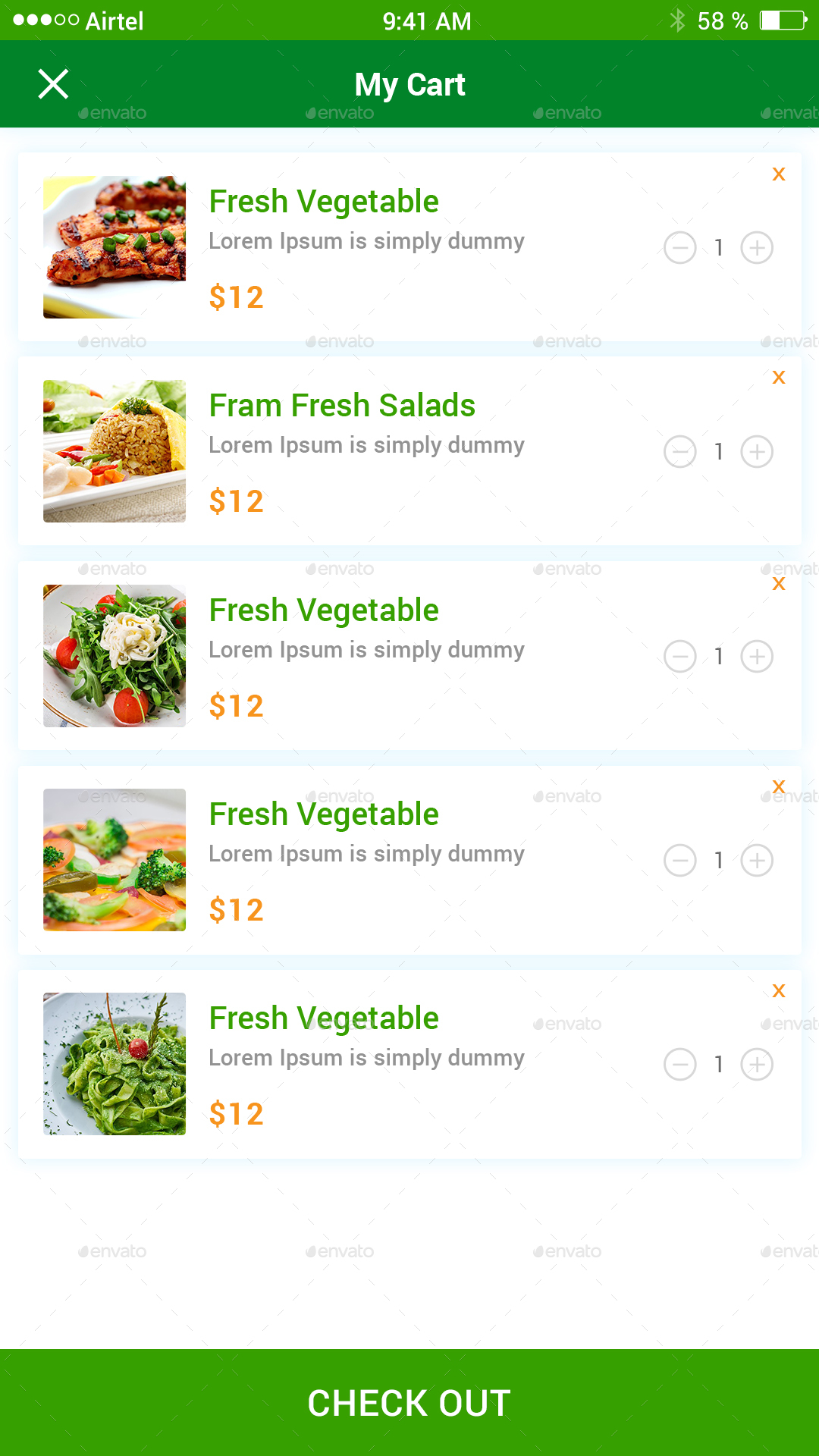Tap the minus icon on the grilled chicken item

(679, 247)
